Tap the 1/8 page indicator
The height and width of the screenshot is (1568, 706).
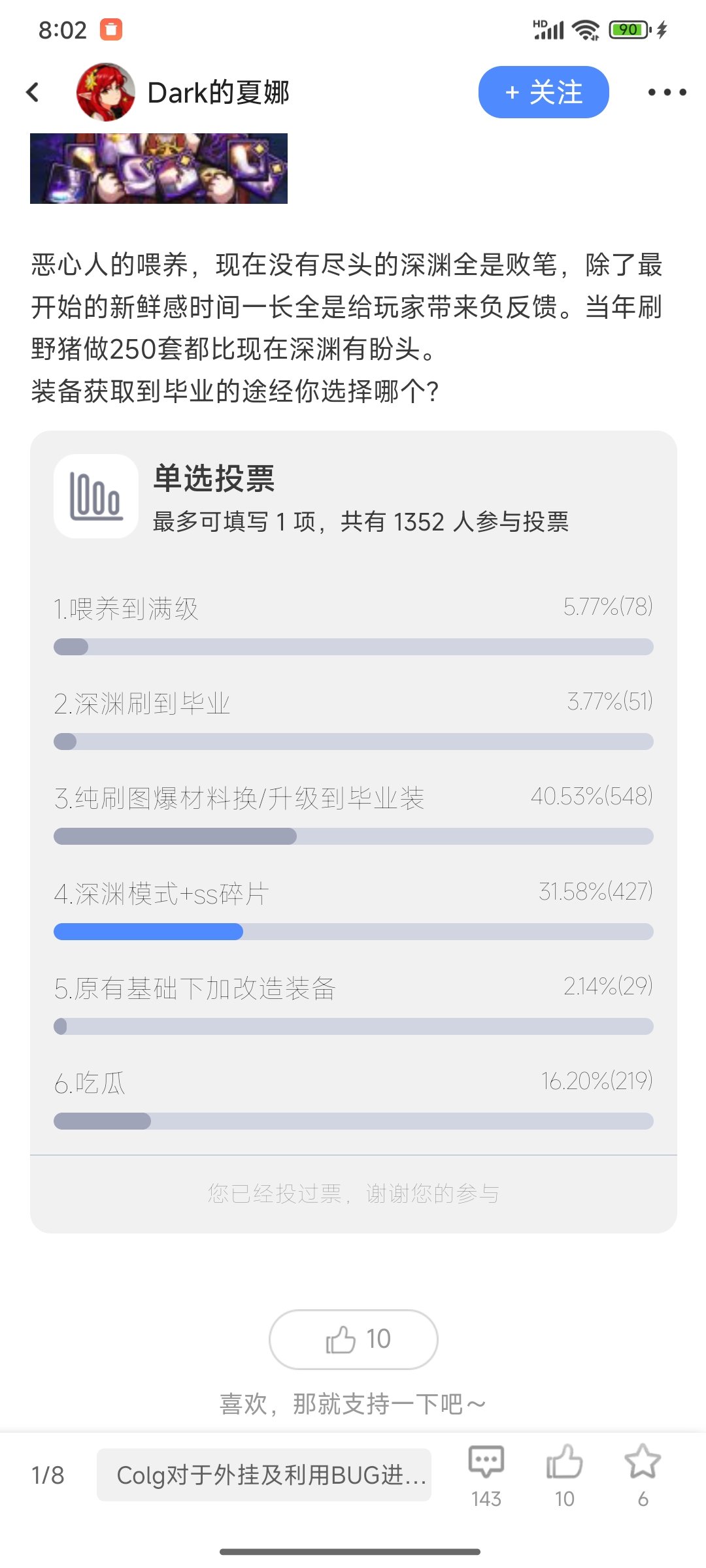pos(48,1475)
